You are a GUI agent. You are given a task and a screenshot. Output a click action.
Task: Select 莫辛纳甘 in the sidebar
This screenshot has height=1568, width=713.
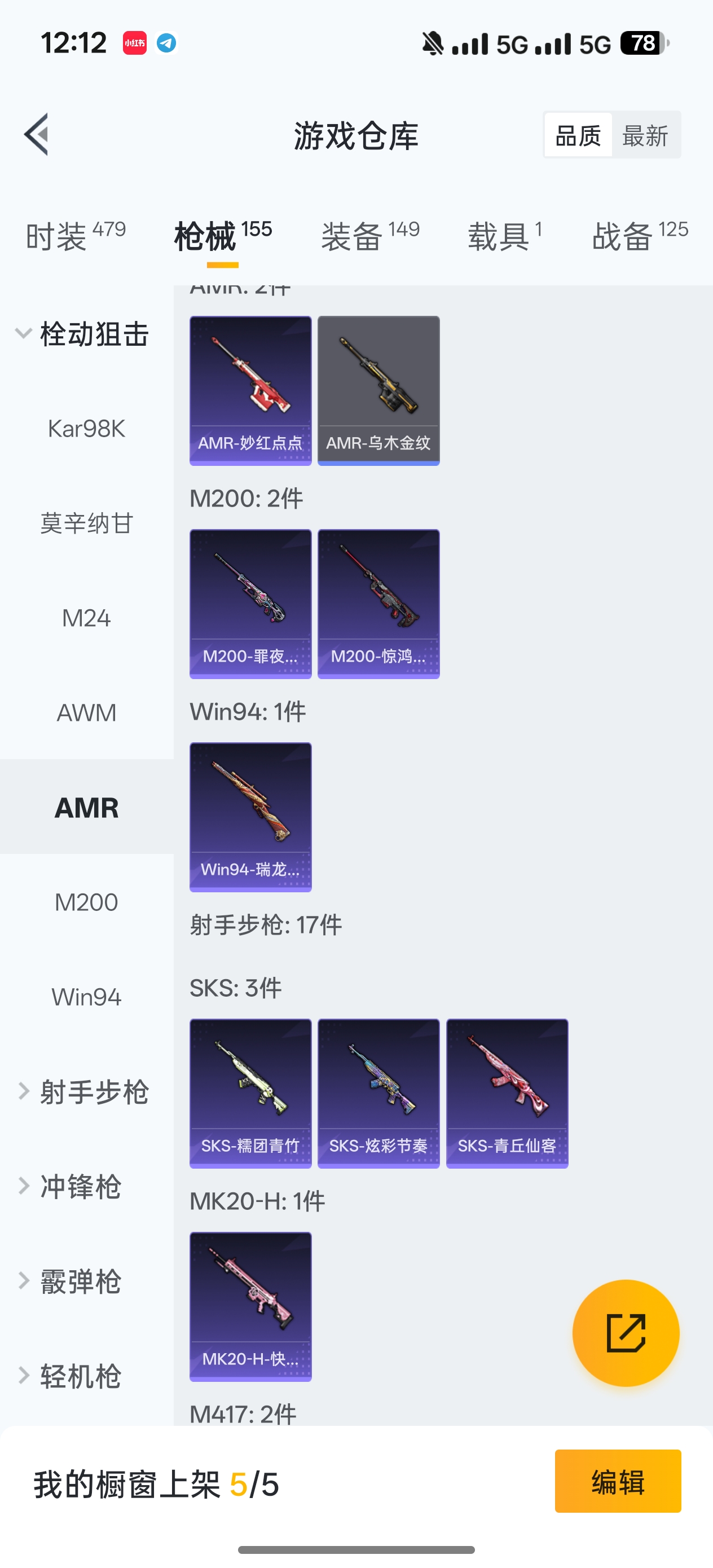pyautogui.click(x=86, y=523)
